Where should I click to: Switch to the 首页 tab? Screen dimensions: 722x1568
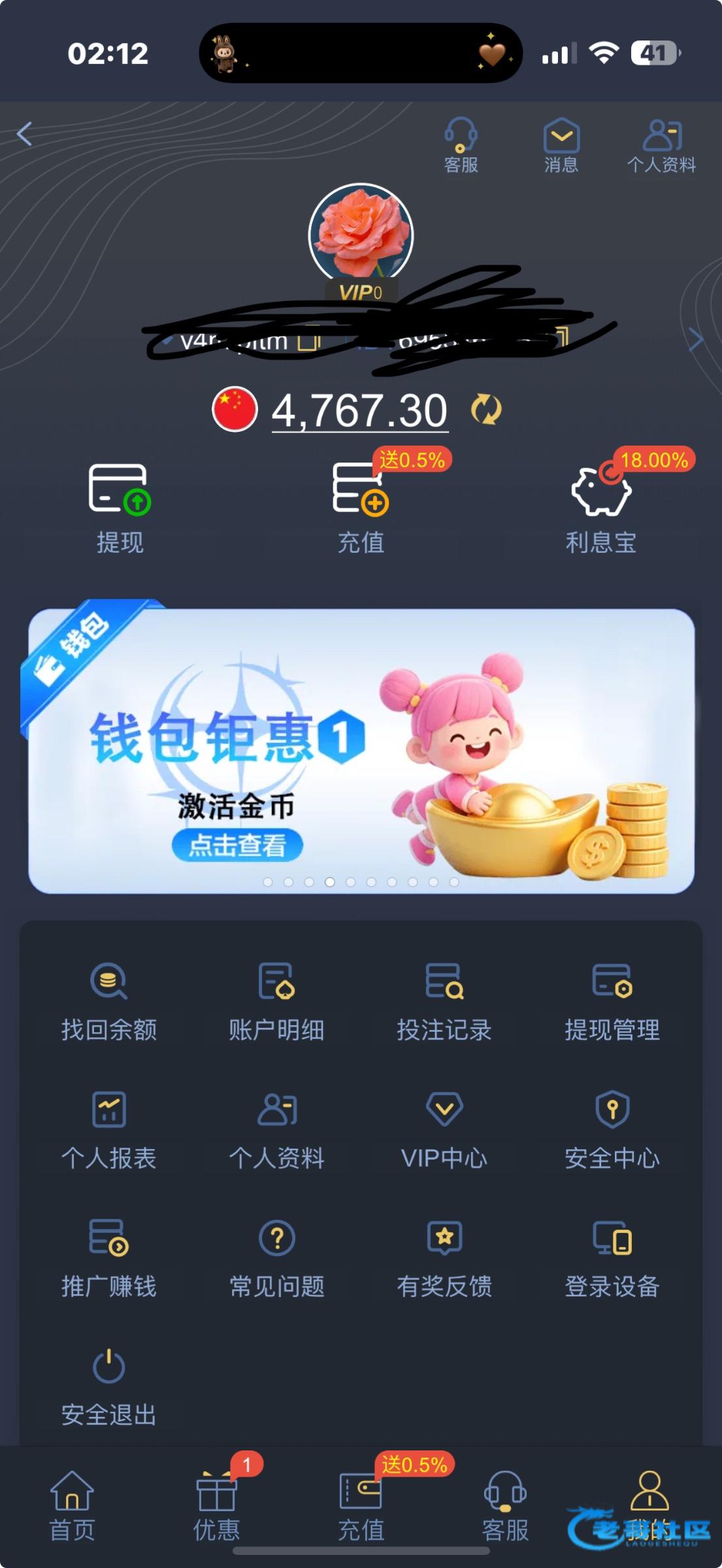(x=72, y=1506)
